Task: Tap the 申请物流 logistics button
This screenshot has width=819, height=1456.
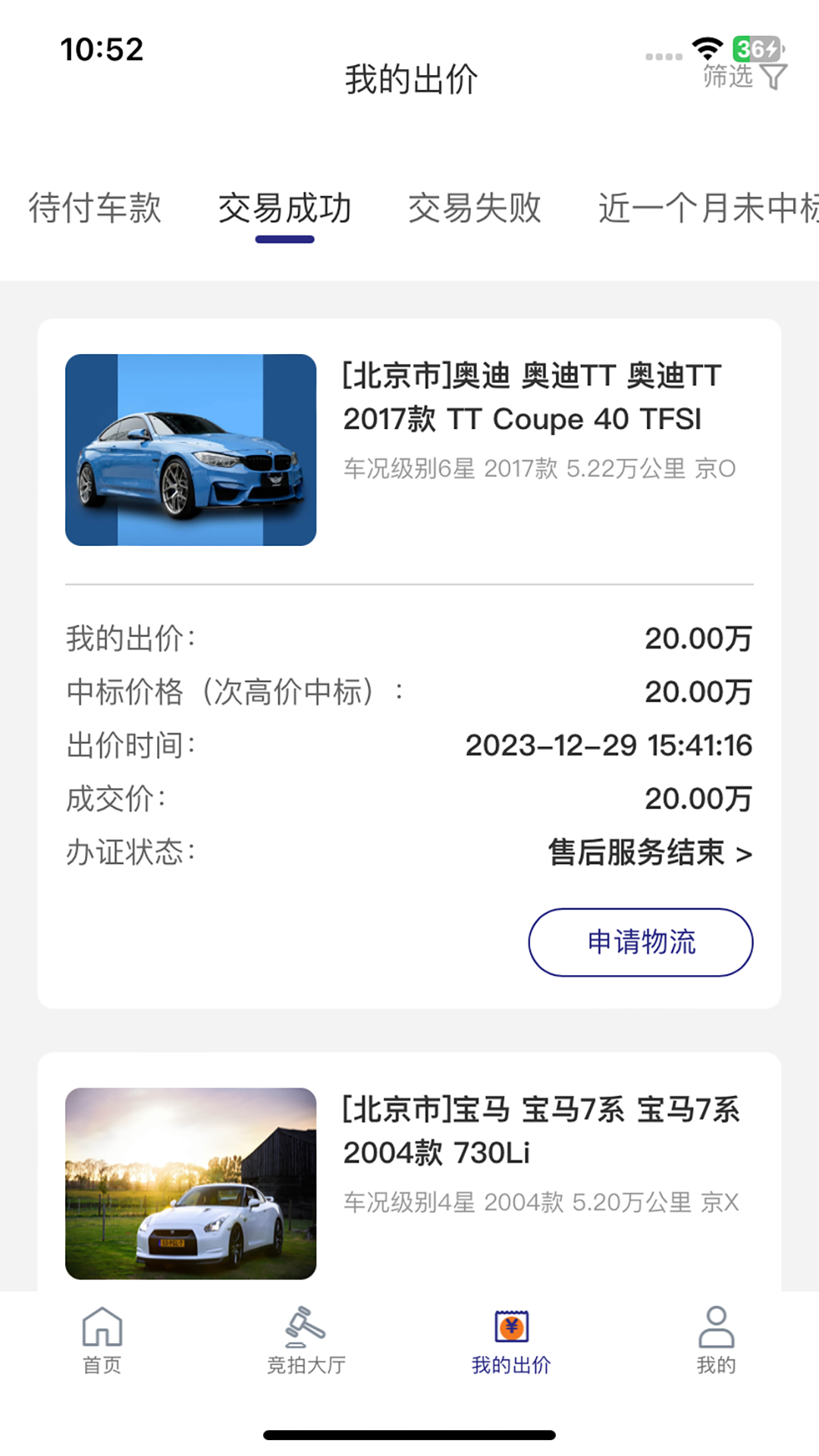Action: pos(641,942)
